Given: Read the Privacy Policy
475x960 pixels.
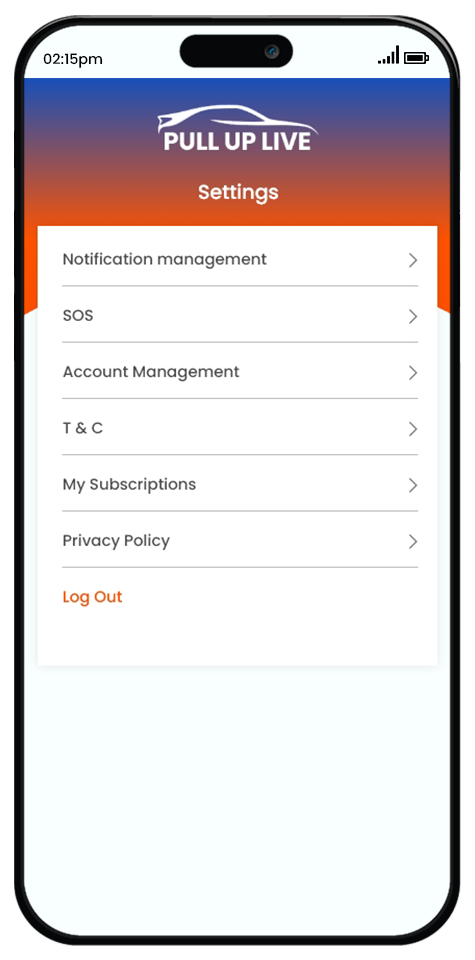Looking at the screenshot, I should click(x=240, y=541).
